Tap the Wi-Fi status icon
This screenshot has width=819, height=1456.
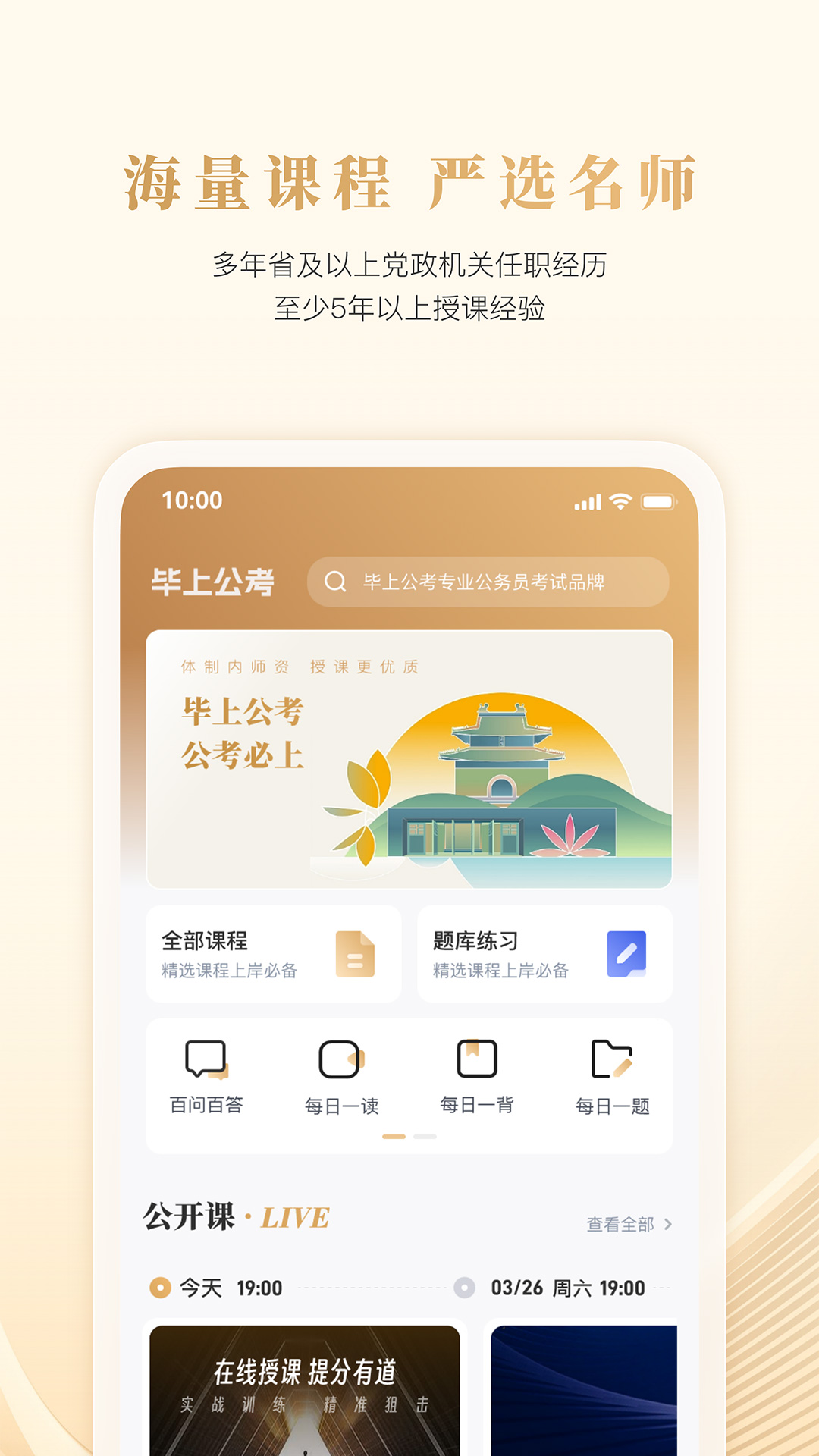pos(620,500)
